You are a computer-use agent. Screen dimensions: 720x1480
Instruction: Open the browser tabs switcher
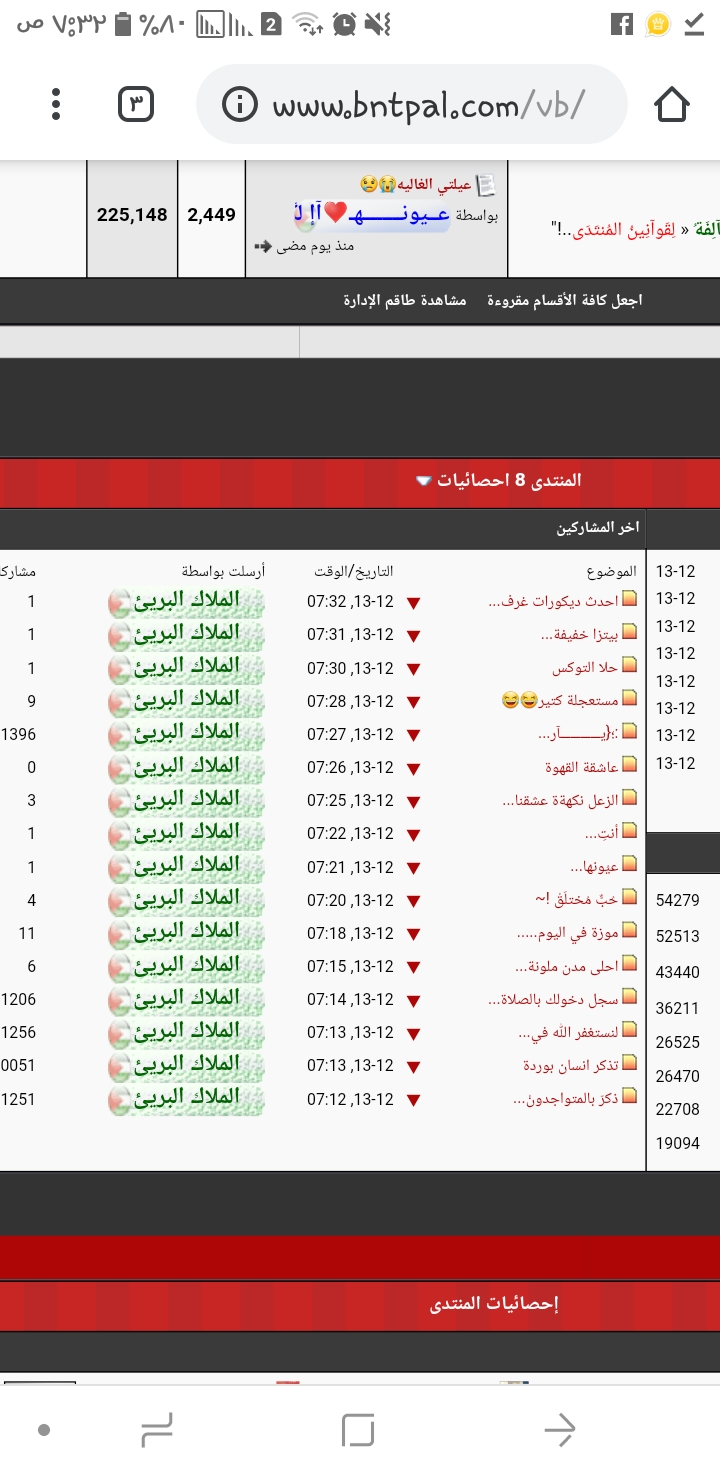click(137, 104)
